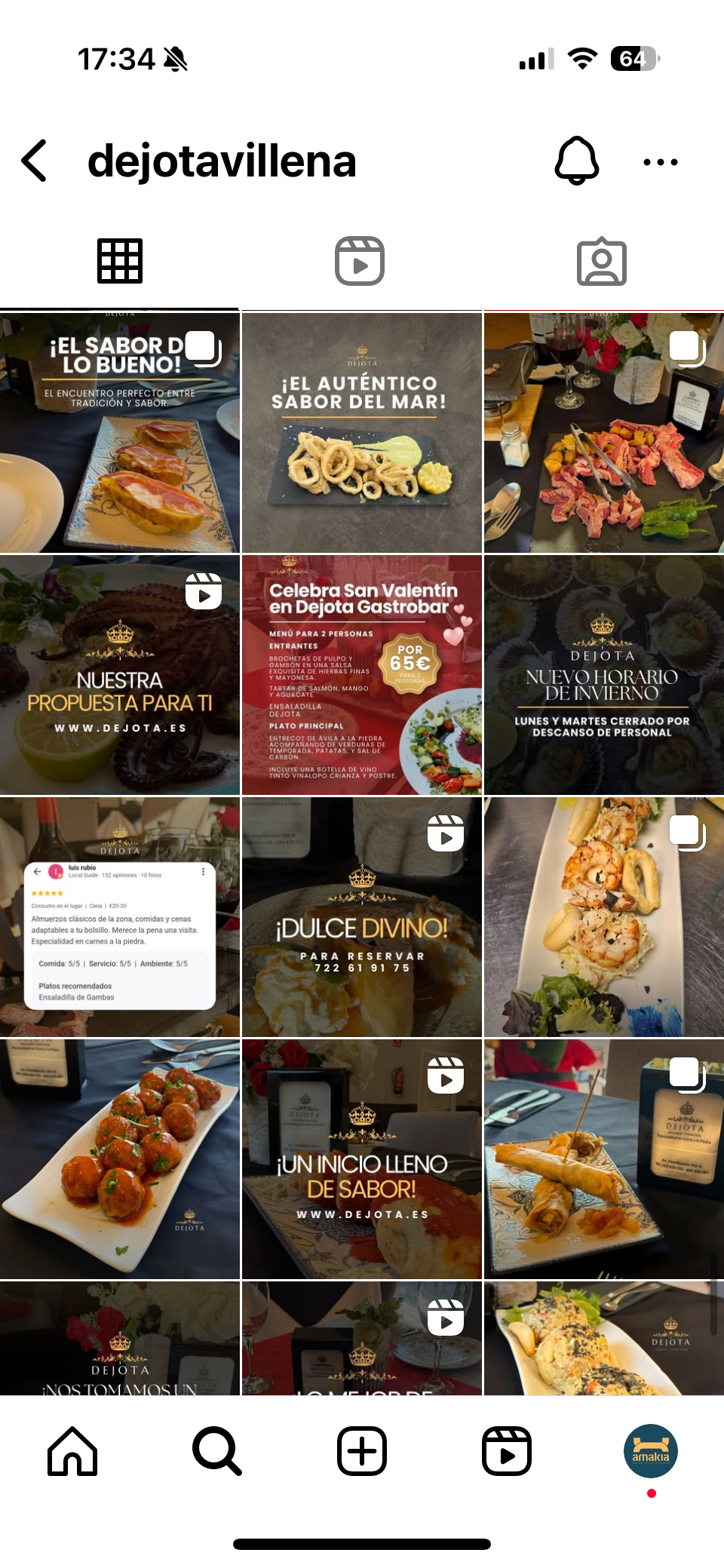Open the 'Celebra San Valentín' post
The image size is (724, 1568).
point(362,675)
